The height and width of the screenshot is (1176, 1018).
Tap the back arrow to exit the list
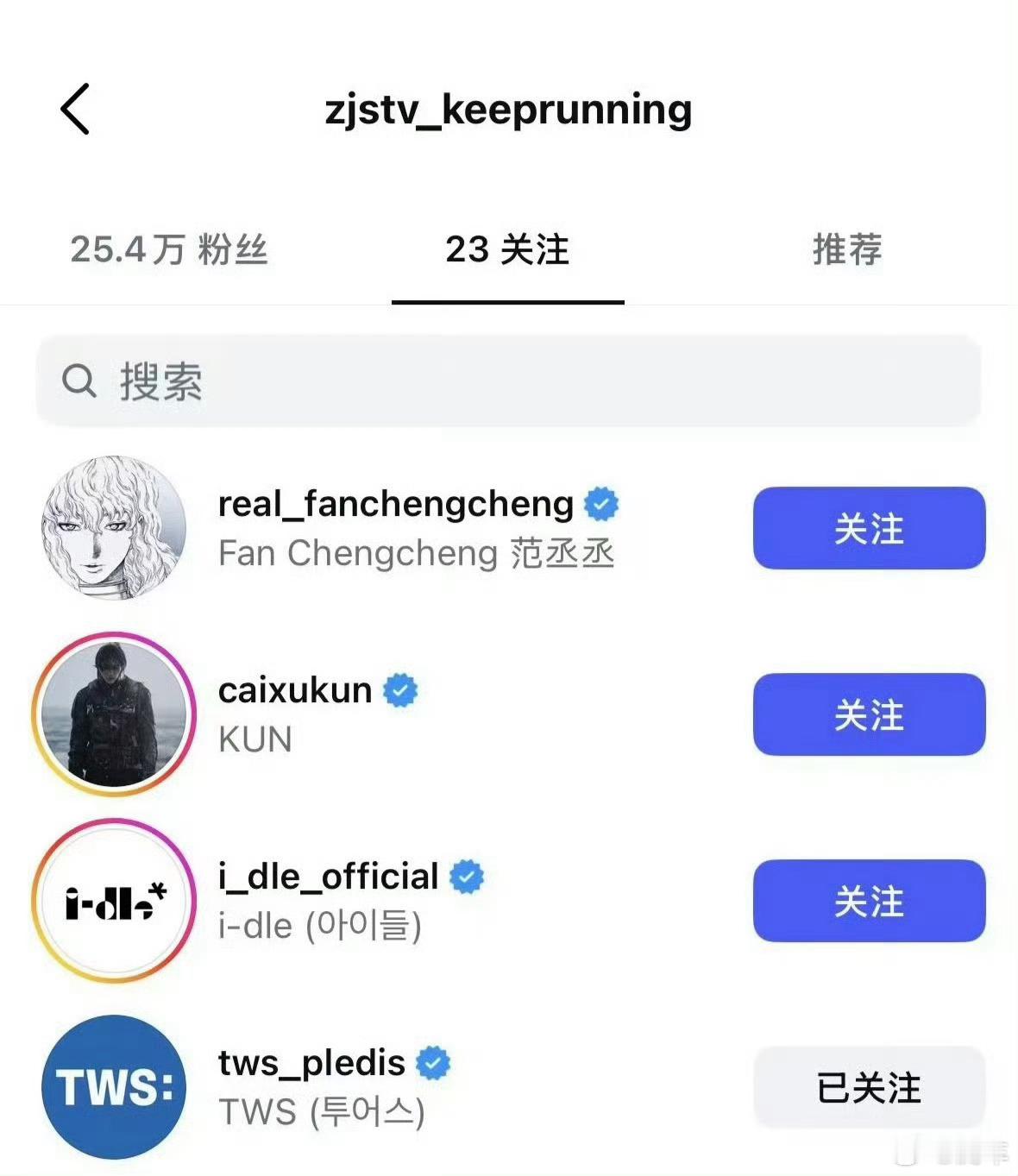pos(75,110)
